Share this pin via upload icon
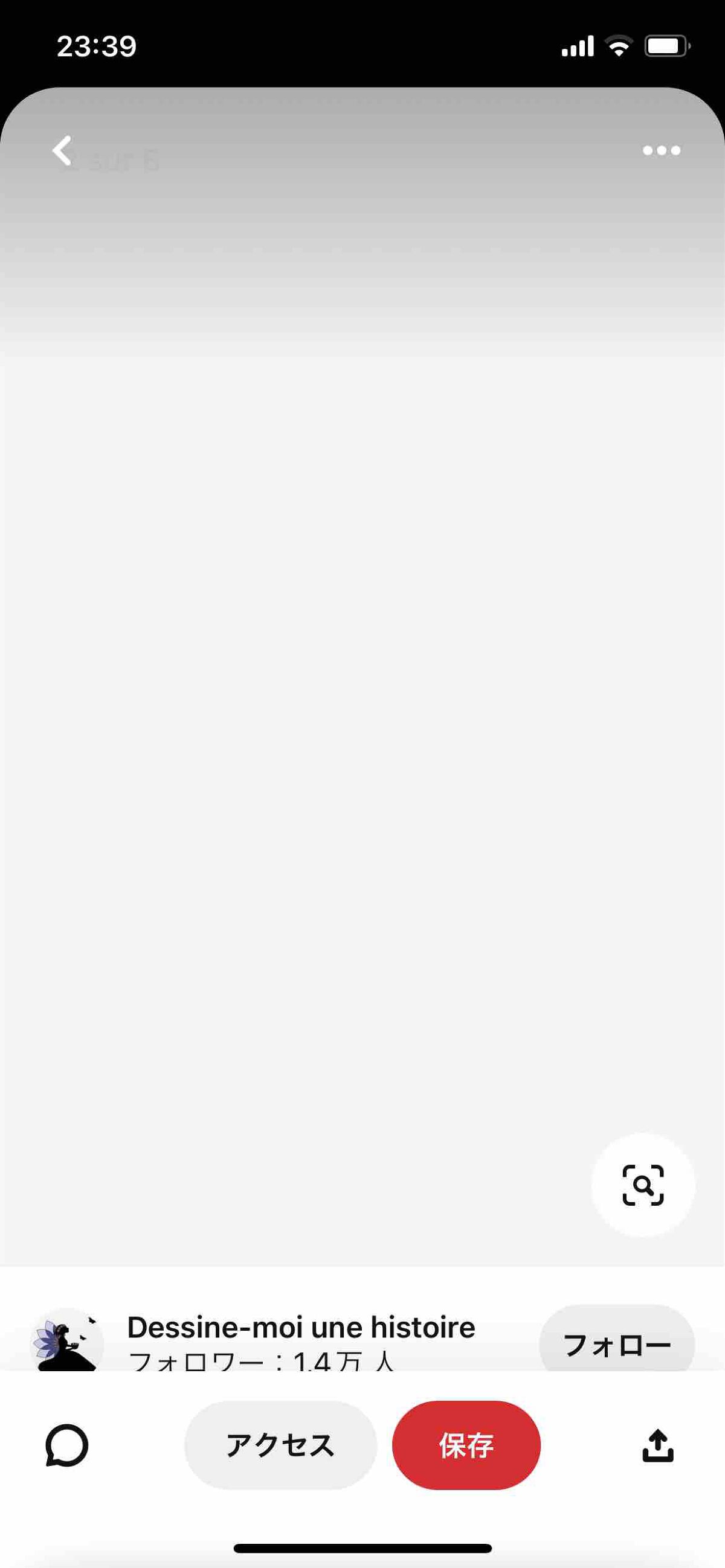 658,1445
